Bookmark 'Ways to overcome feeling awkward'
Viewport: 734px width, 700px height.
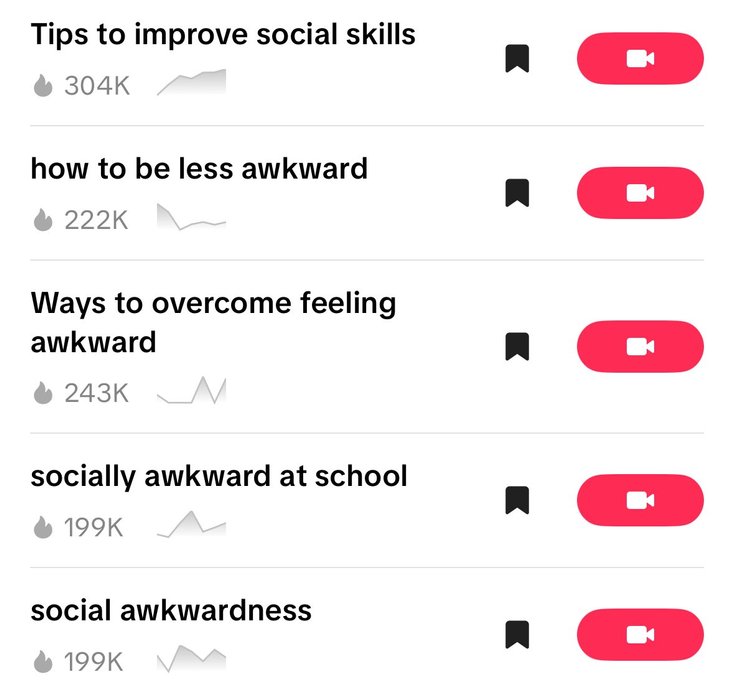(516, 346)
